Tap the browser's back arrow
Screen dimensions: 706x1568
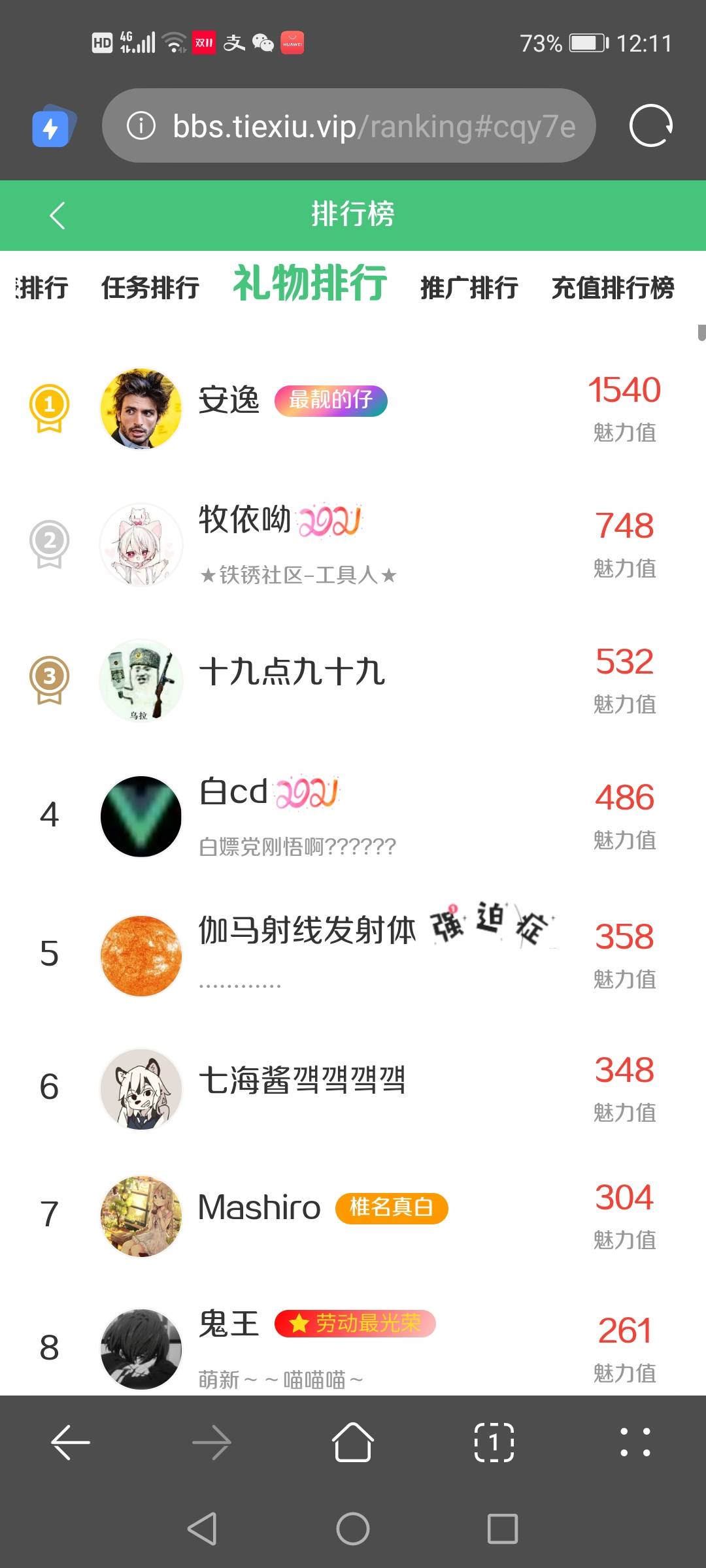tap(71, 1442)
